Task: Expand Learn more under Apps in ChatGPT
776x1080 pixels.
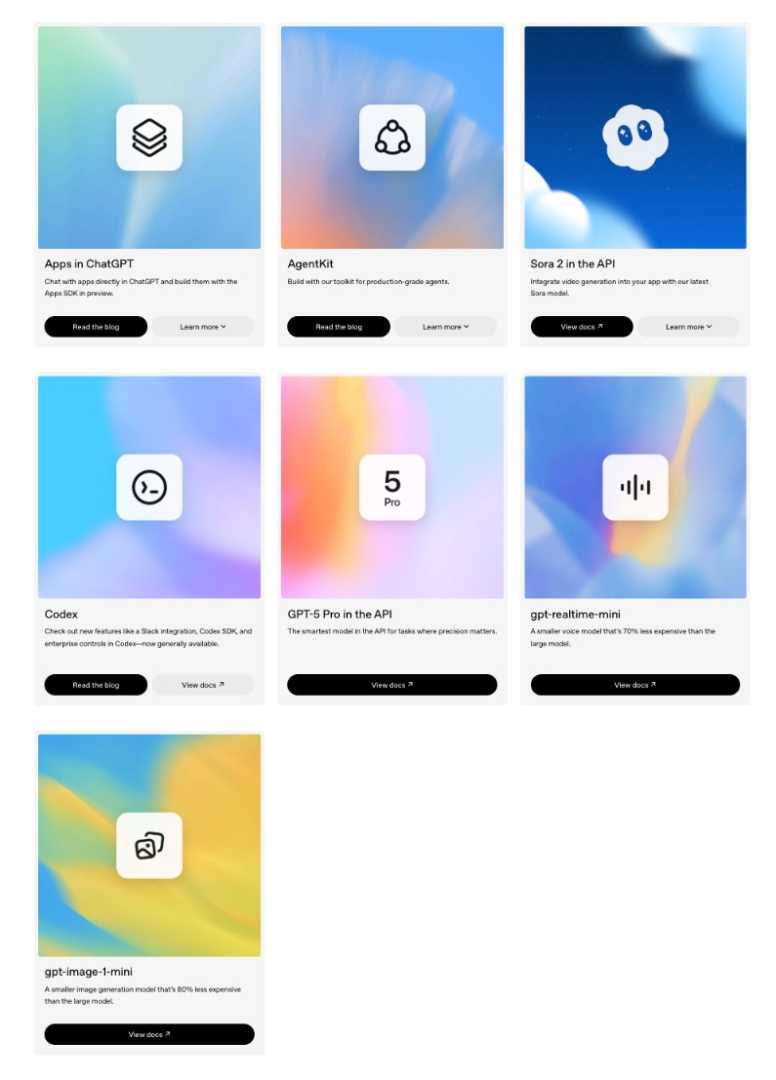Action: pyautogui.click(x=203, y=327)
